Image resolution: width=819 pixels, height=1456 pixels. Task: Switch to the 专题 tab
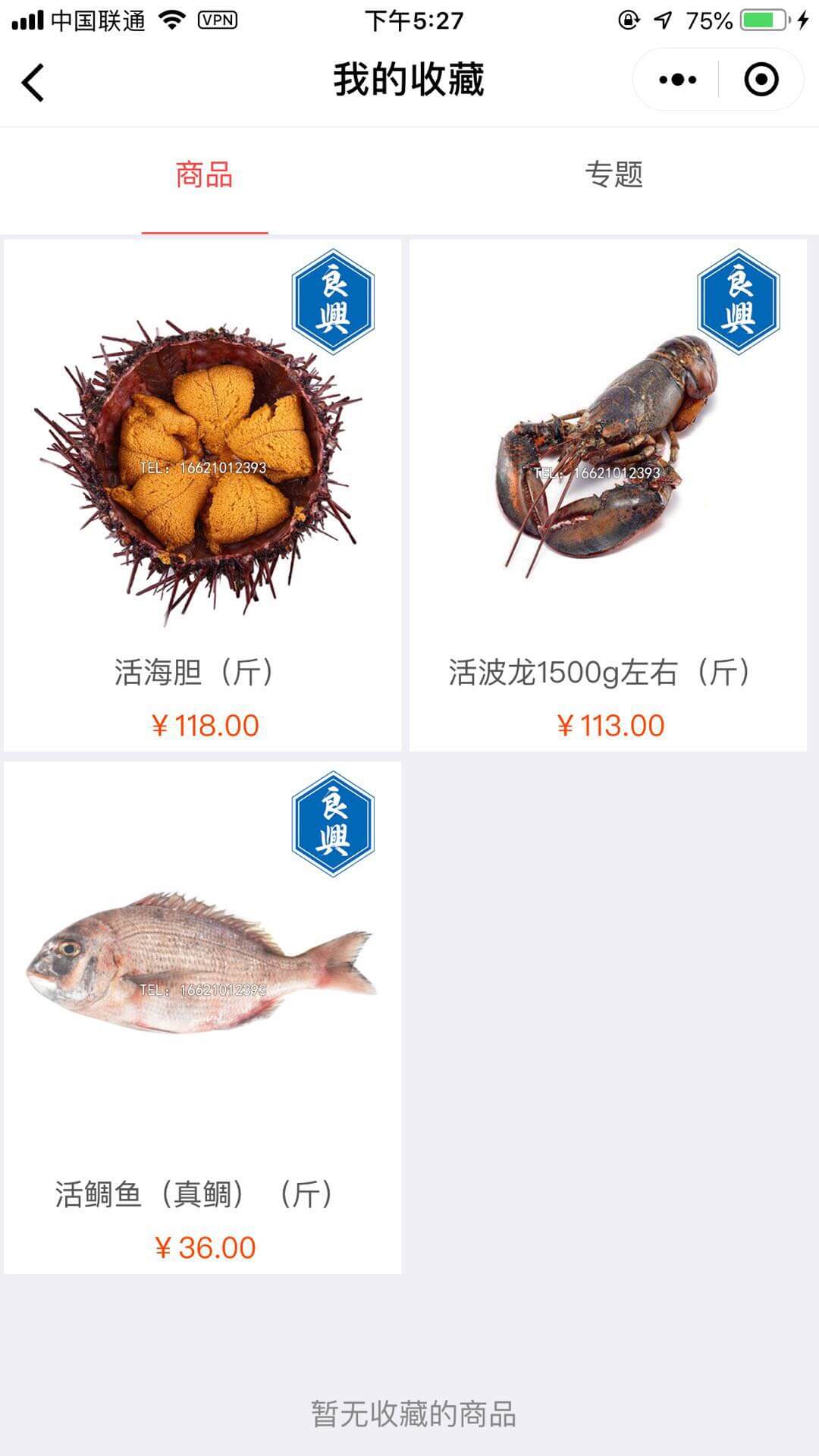click(x=613, y=176)
